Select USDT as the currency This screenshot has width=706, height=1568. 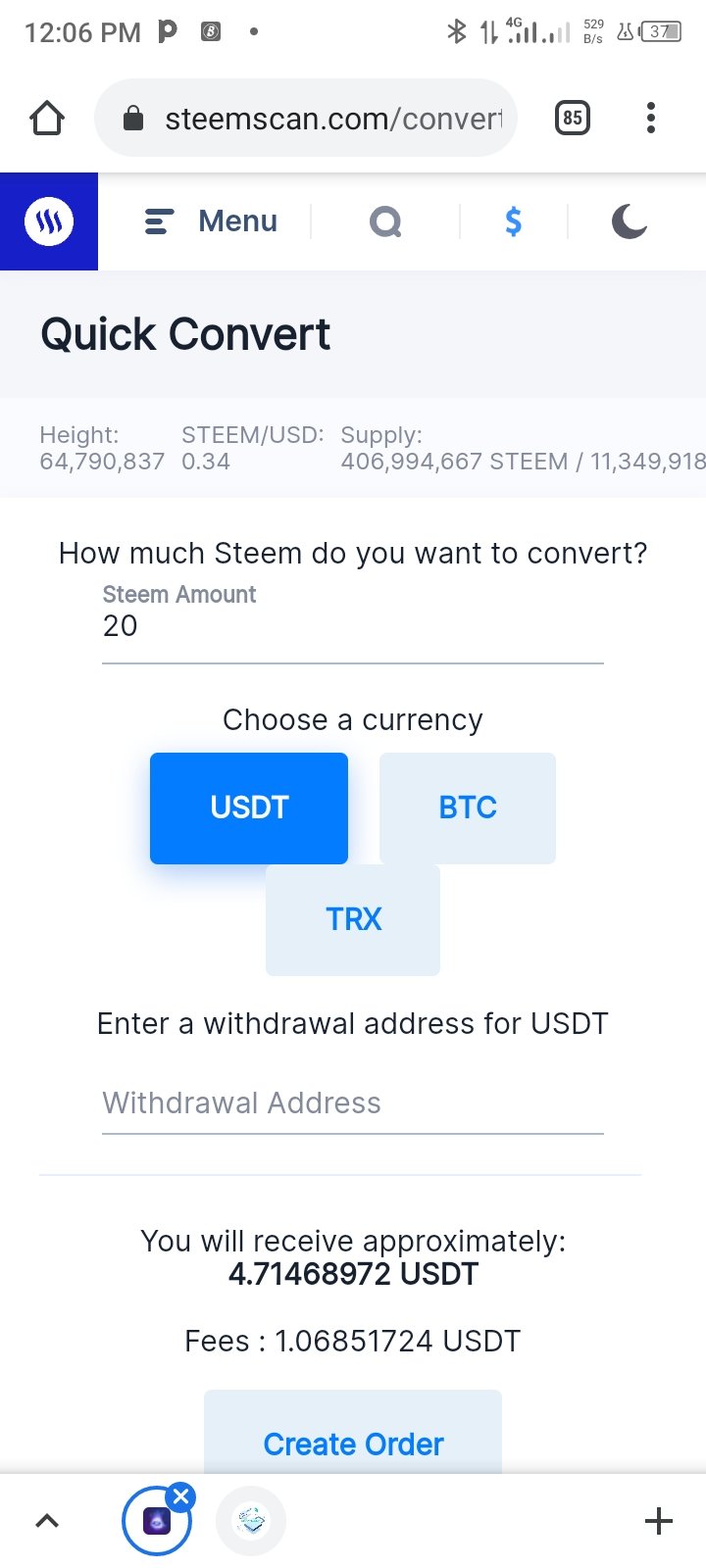(x=249, y=808)
